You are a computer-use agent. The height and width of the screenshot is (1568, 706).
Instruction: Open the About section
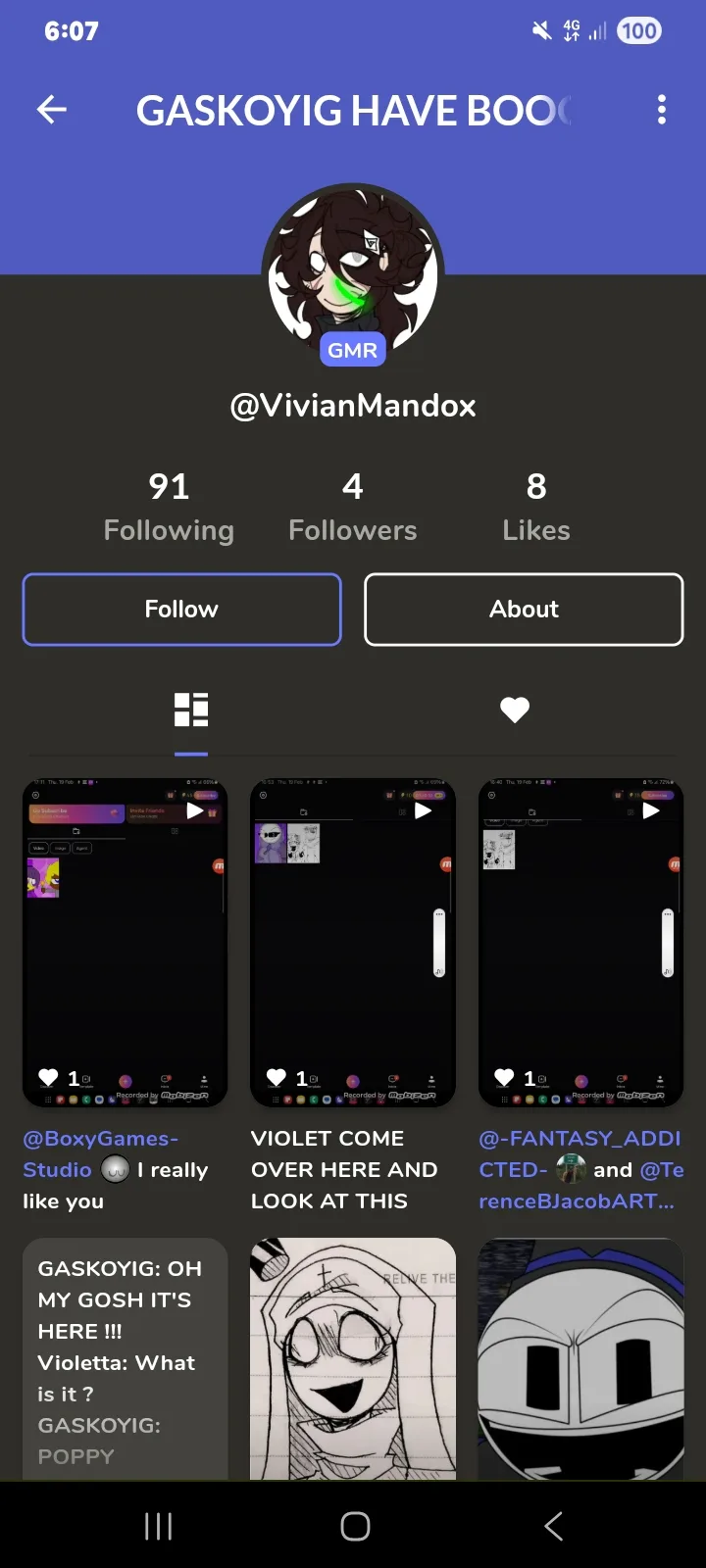(x=524, y=610)
